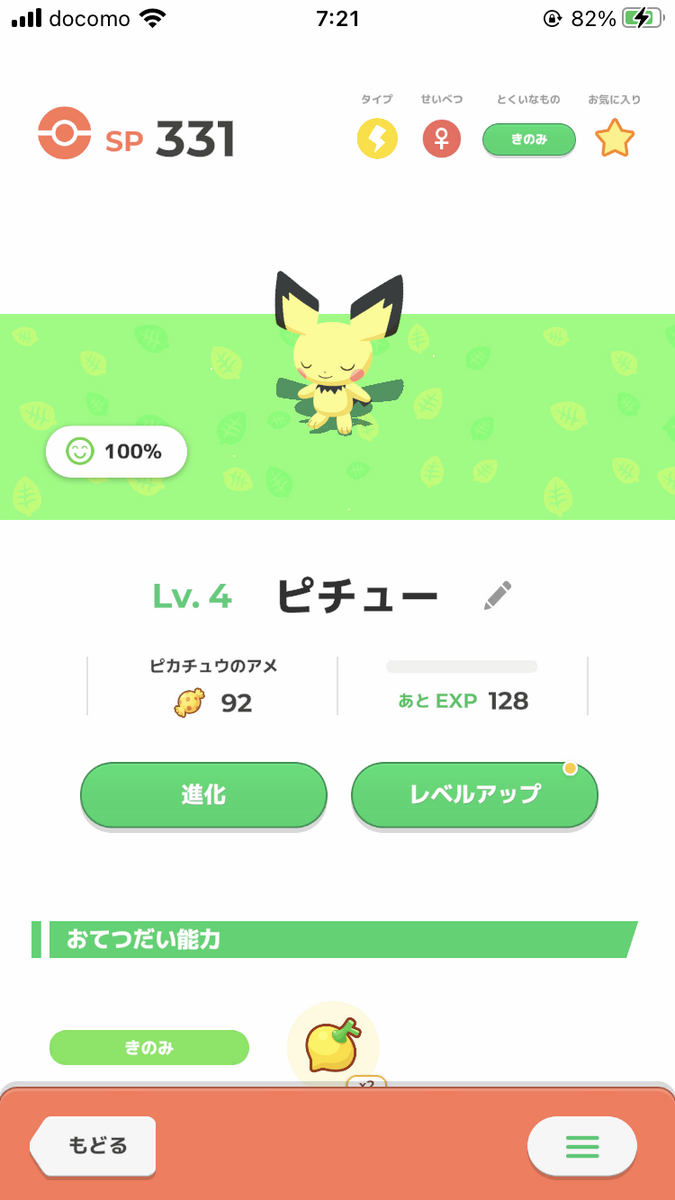Tap the favorite star icon
The width and height of the screenshot is (675, 1200).
615,139
